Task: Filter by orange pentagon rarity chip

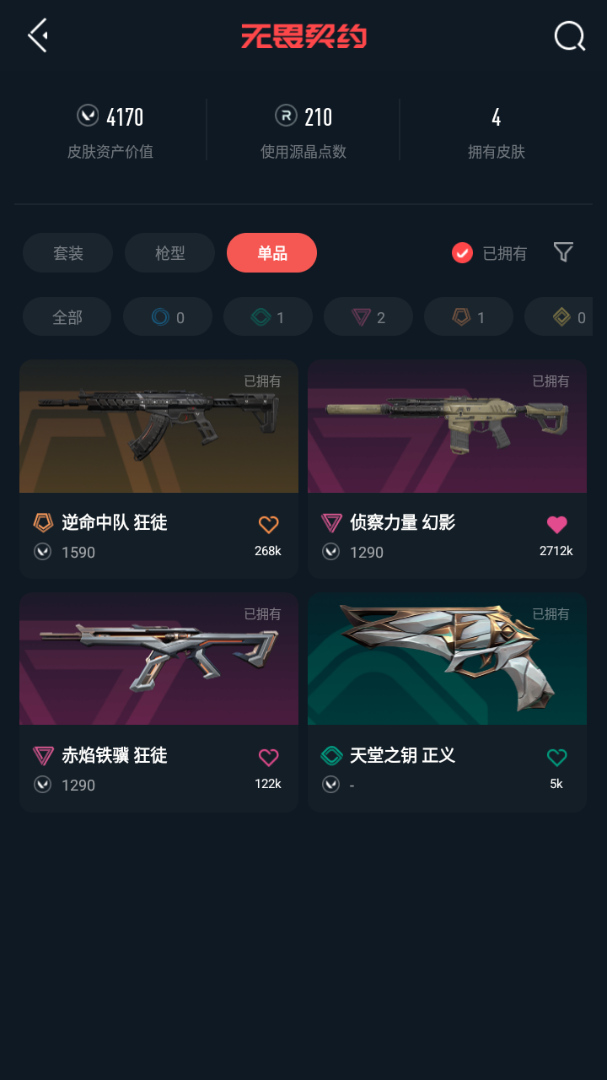Action: point(469,317)
